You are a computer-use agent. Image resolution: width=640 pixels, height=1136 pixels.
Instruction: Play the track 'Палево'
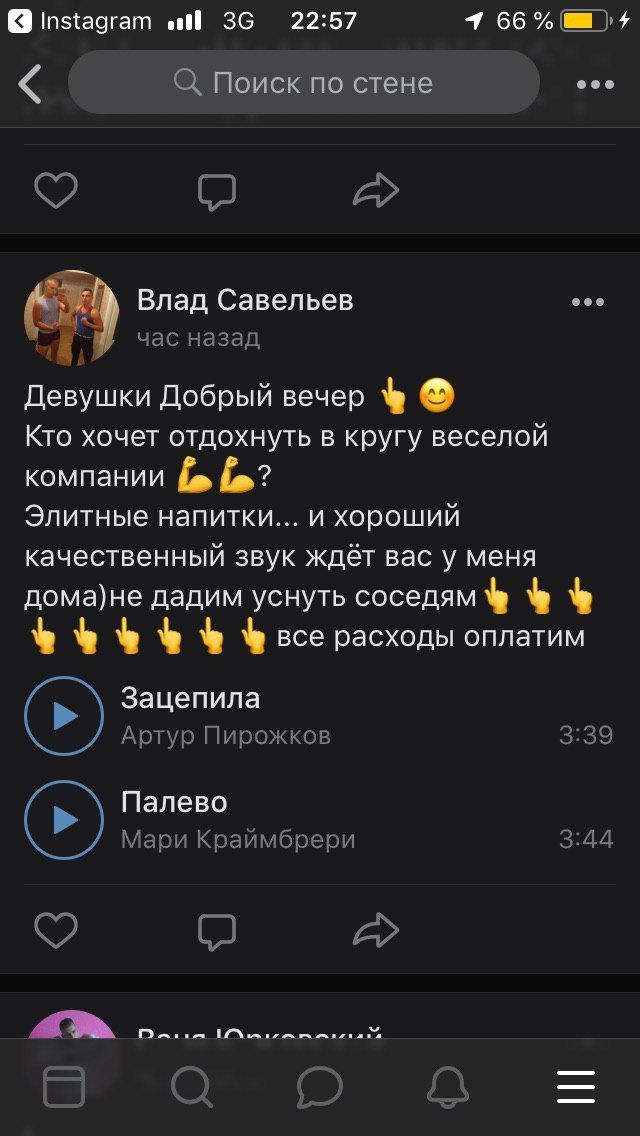tap(64, 820)
